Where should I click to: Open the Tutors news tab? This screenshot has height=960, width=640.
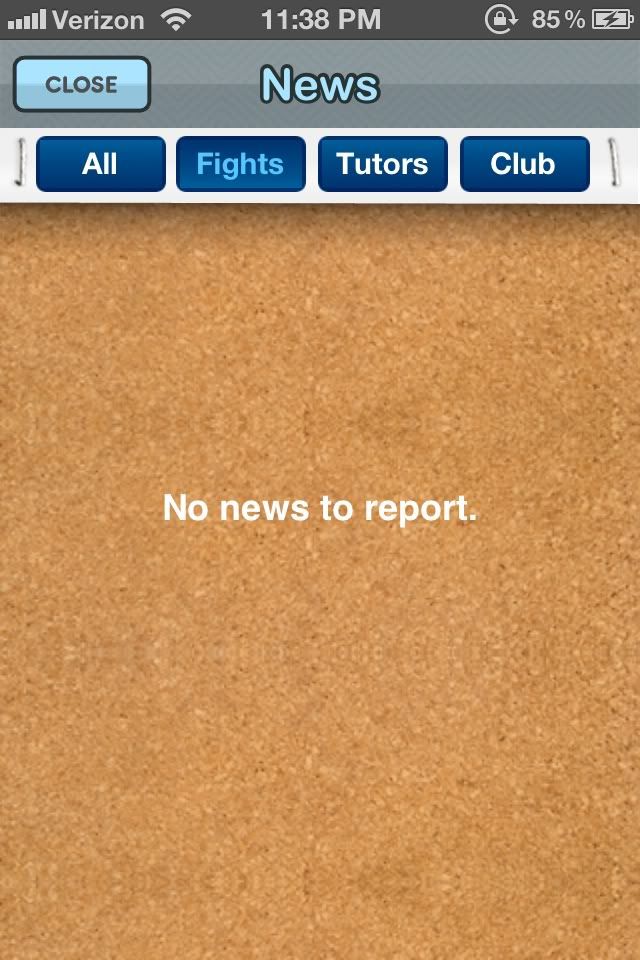click(382, 164)
